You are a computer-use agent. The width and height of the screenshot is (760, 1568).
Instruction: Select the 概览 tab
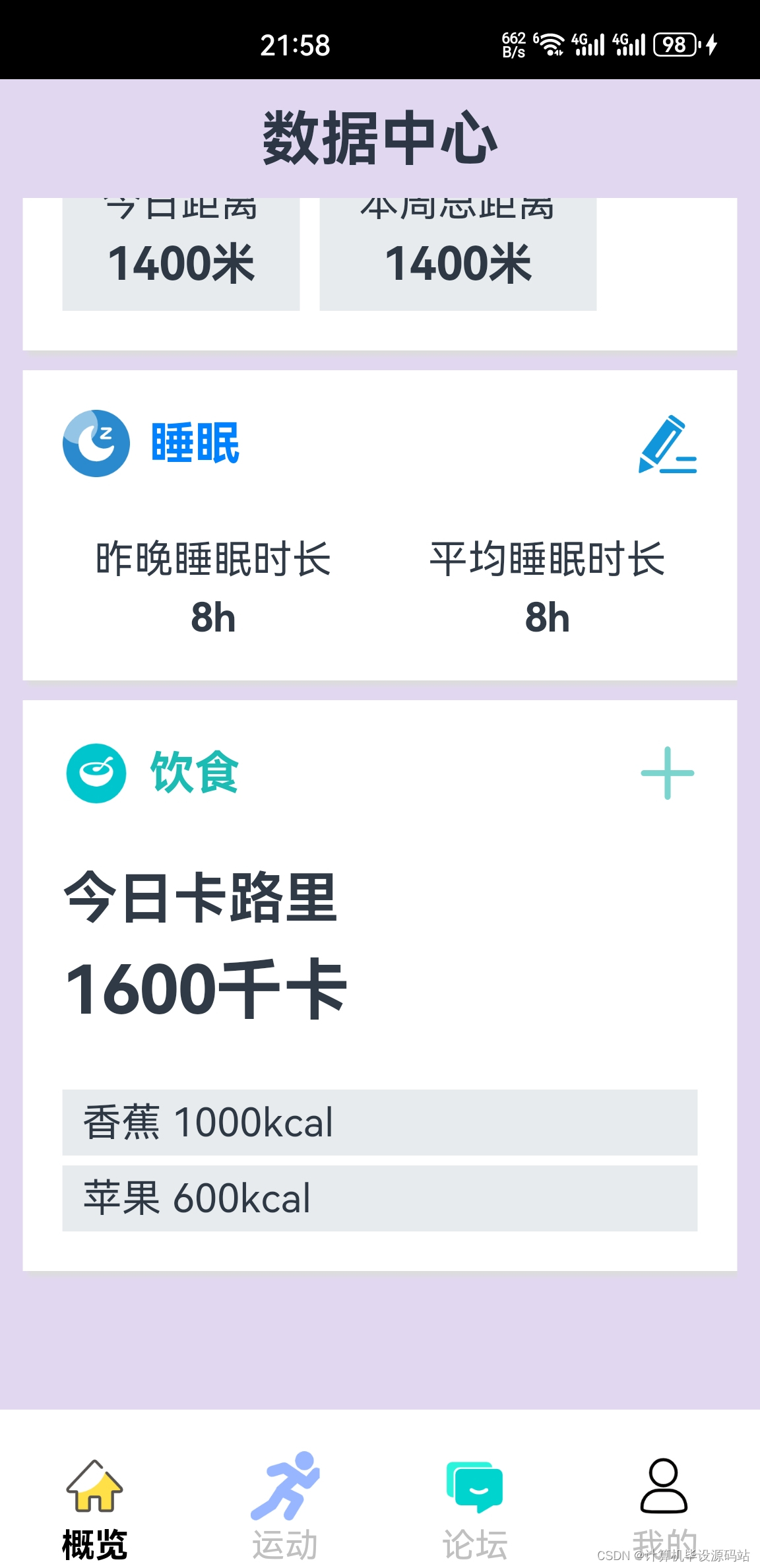coord(95,1509)
